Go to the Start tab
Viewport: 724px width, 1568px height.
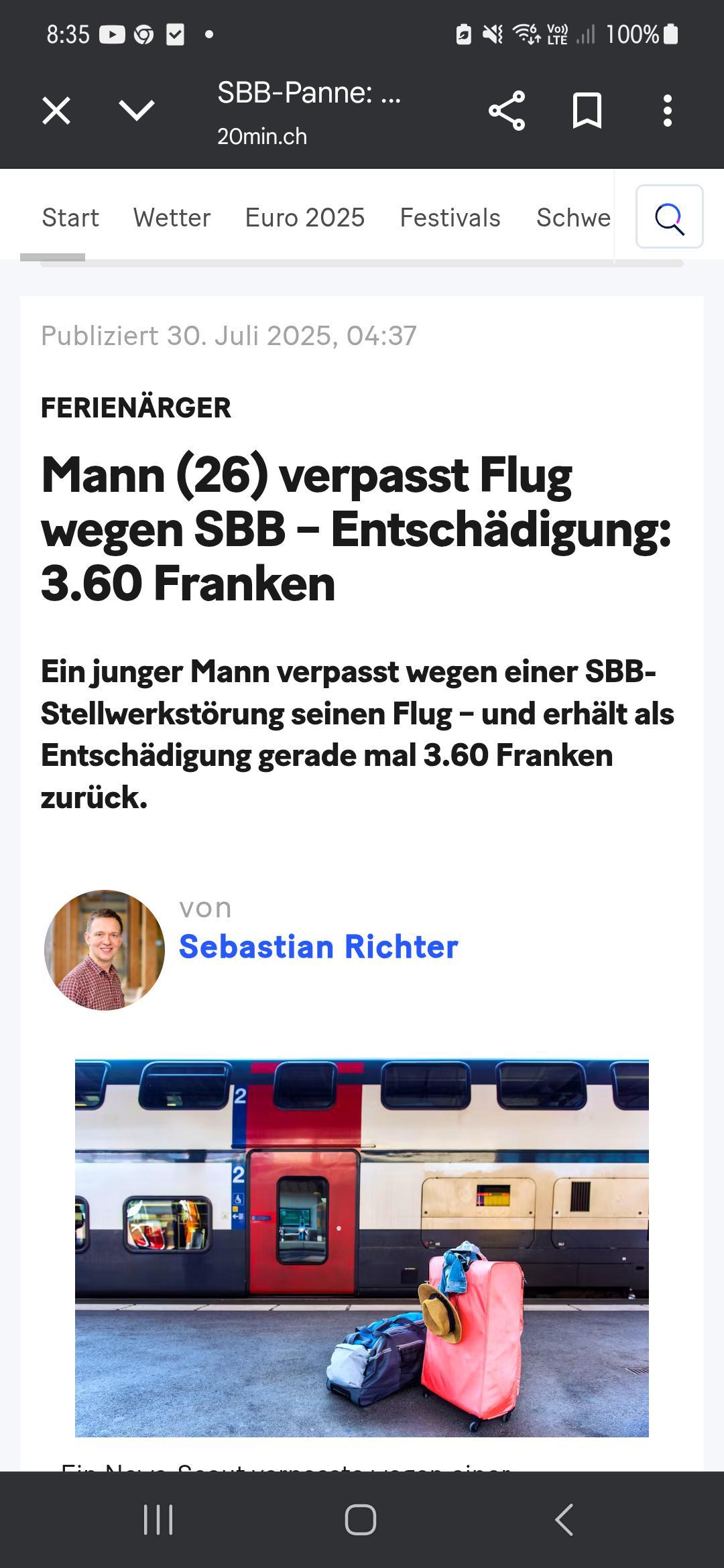[70, 218]
